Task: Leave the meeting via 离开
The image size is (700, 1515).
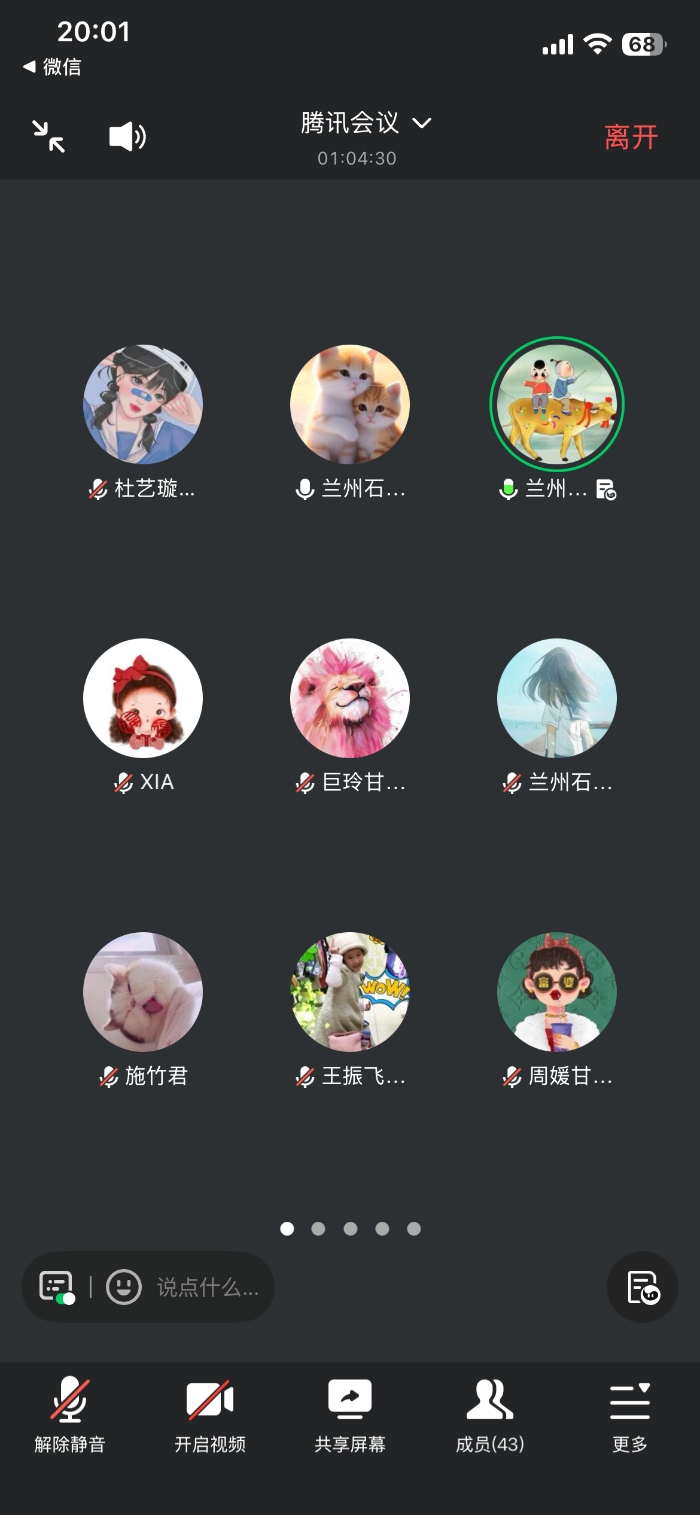Action: click(x=631, y=137)
